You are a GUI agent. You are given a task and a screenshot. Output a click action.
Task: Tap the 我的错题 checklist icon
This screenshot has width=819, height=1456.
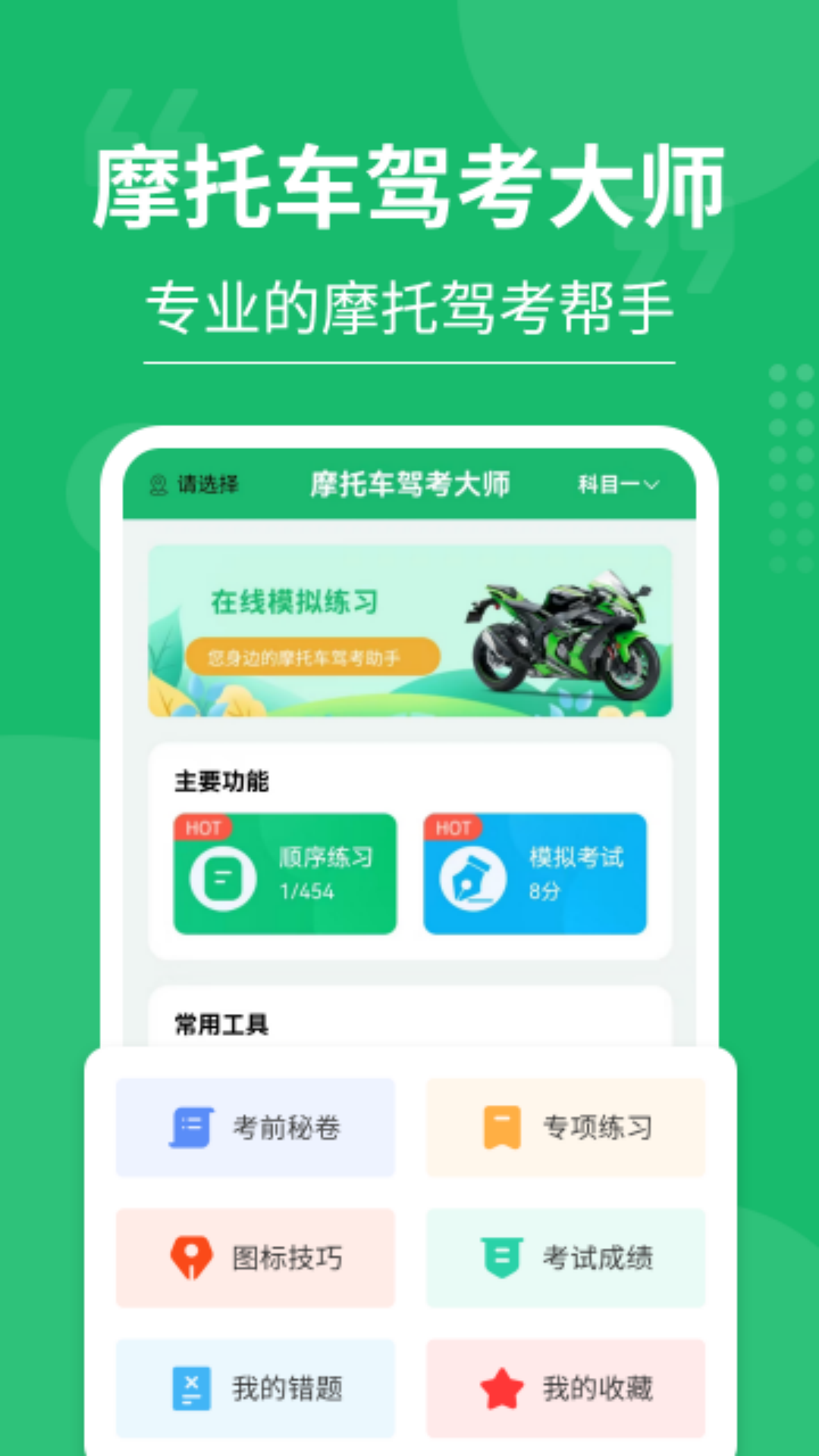191,1390
